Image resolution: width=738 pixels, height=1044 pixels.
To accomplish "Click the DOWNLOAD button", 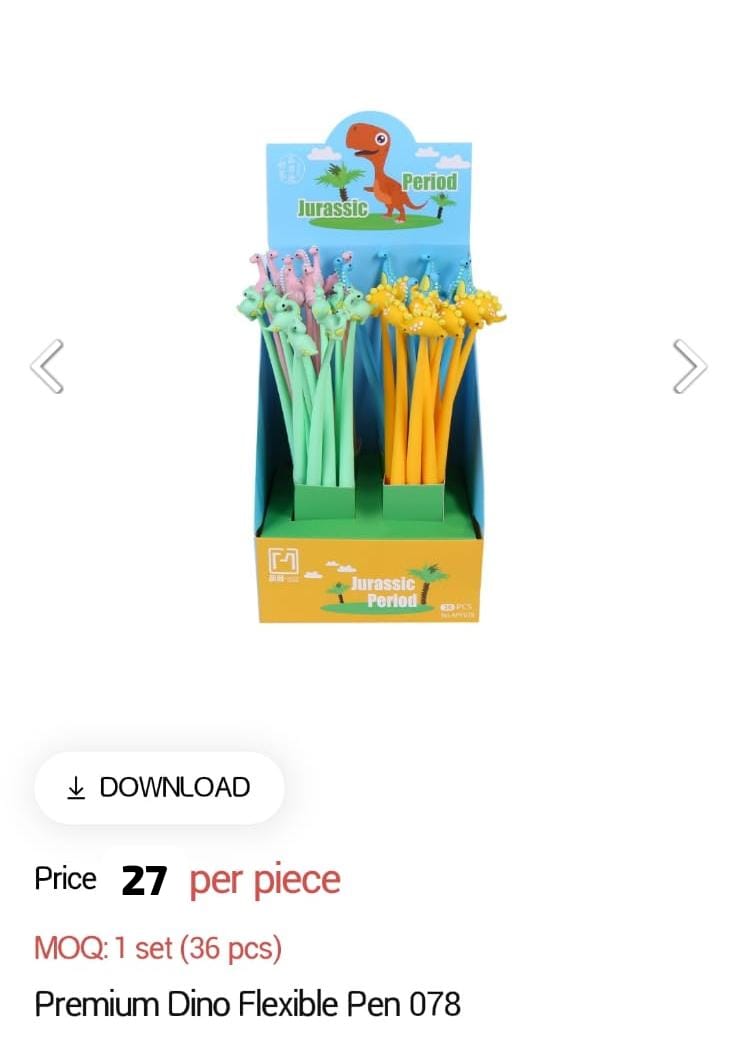I will point(159,788).
